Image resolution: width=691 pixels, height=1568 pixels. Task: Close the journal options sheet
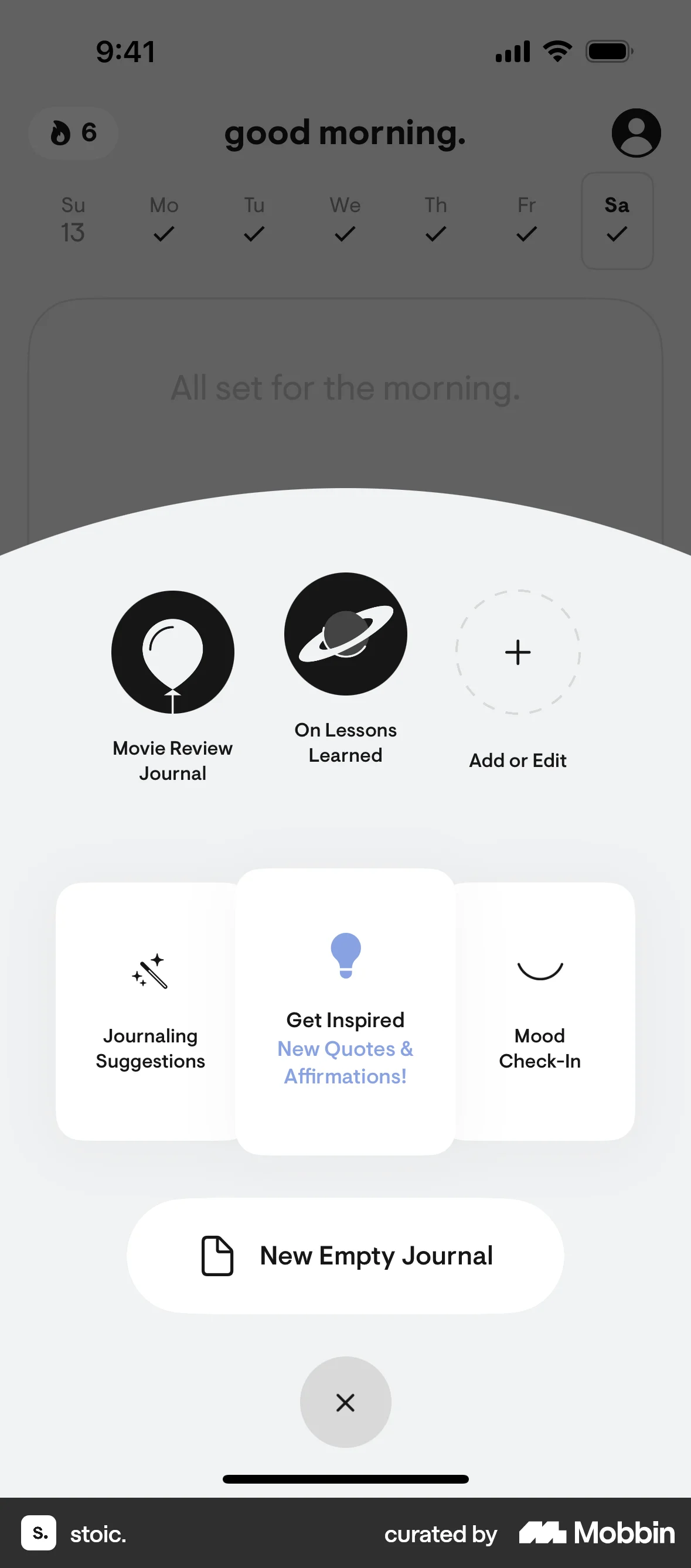coord(345,1402)
